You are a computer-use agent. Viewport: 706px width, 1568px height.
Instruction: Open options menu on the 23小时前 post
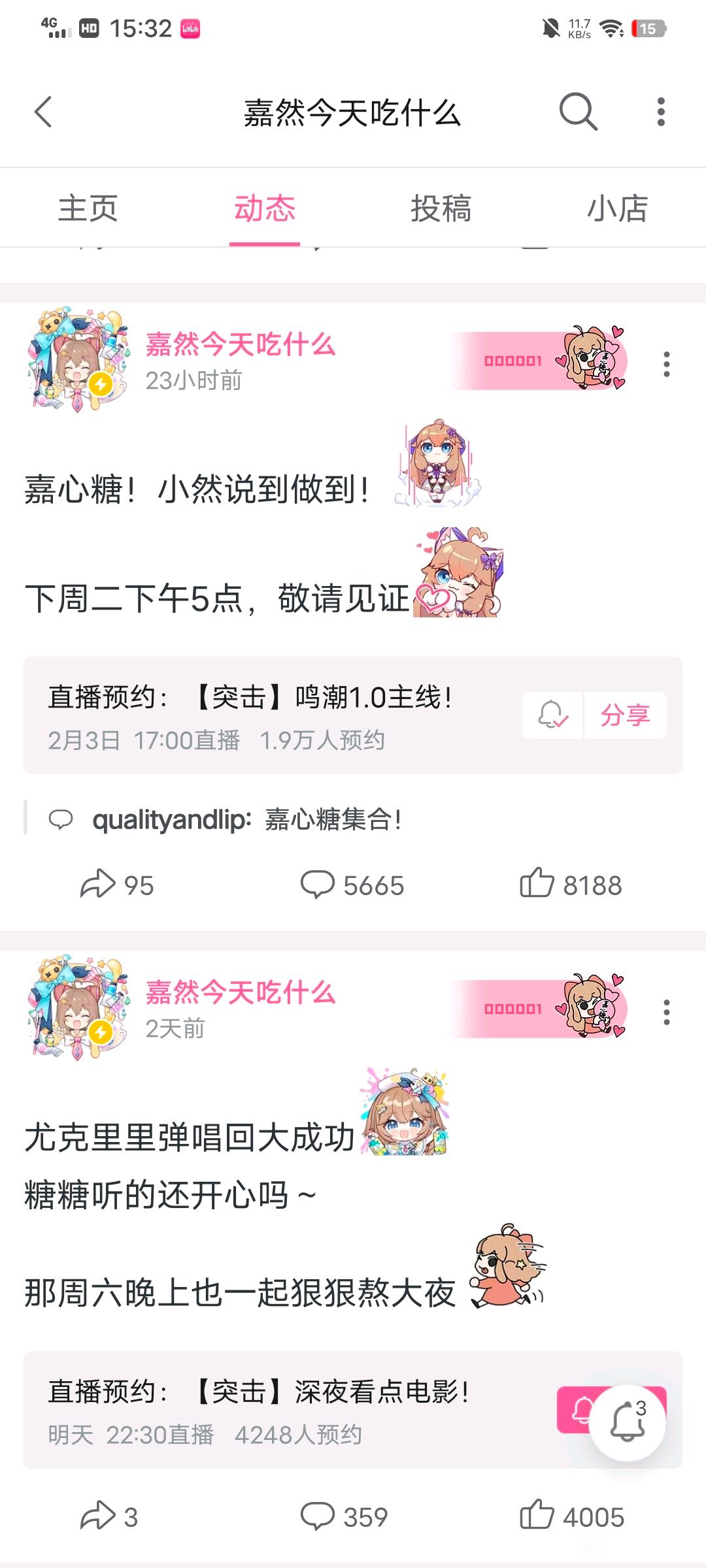click(666, 364)
